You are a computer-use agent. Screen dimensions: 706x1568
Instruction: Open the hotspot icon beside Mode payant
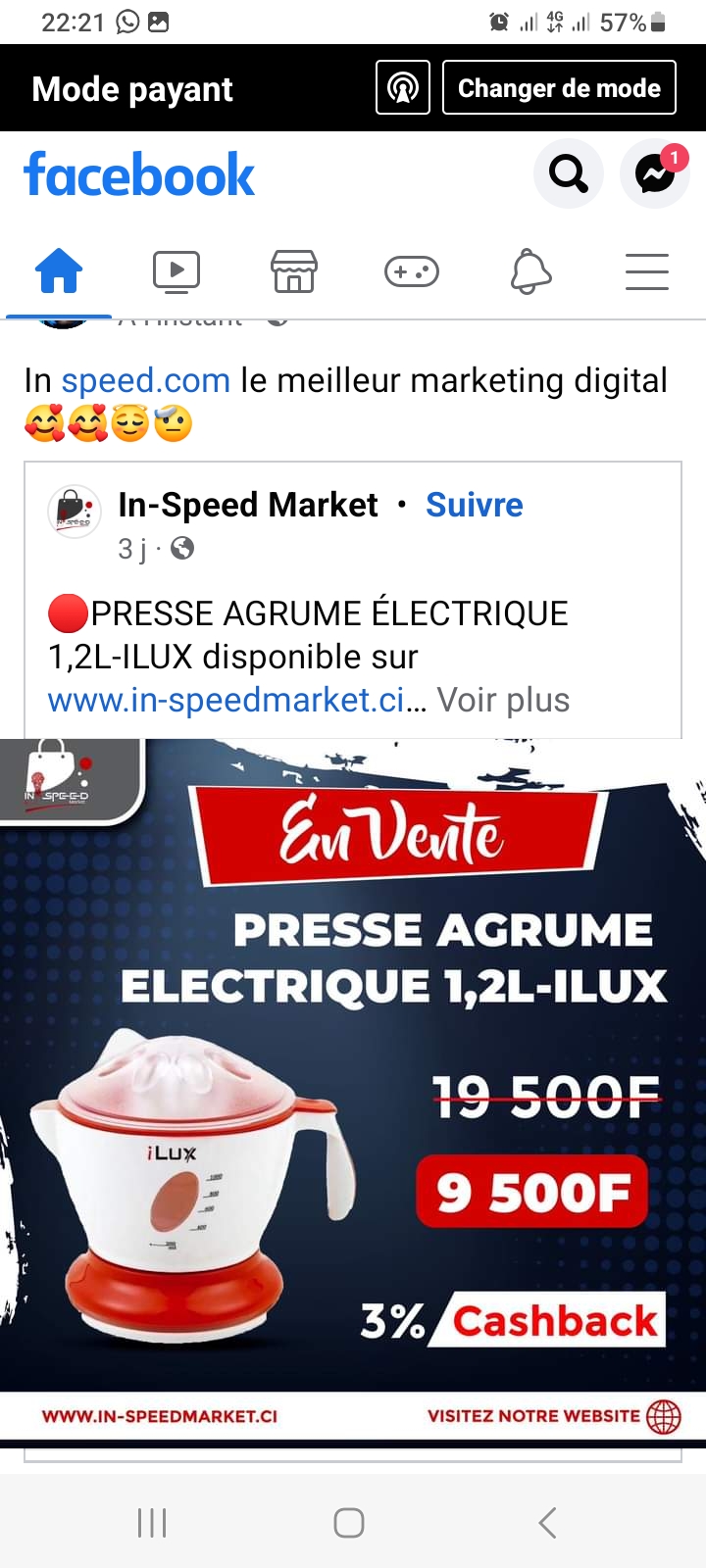[x=402, y=88]
